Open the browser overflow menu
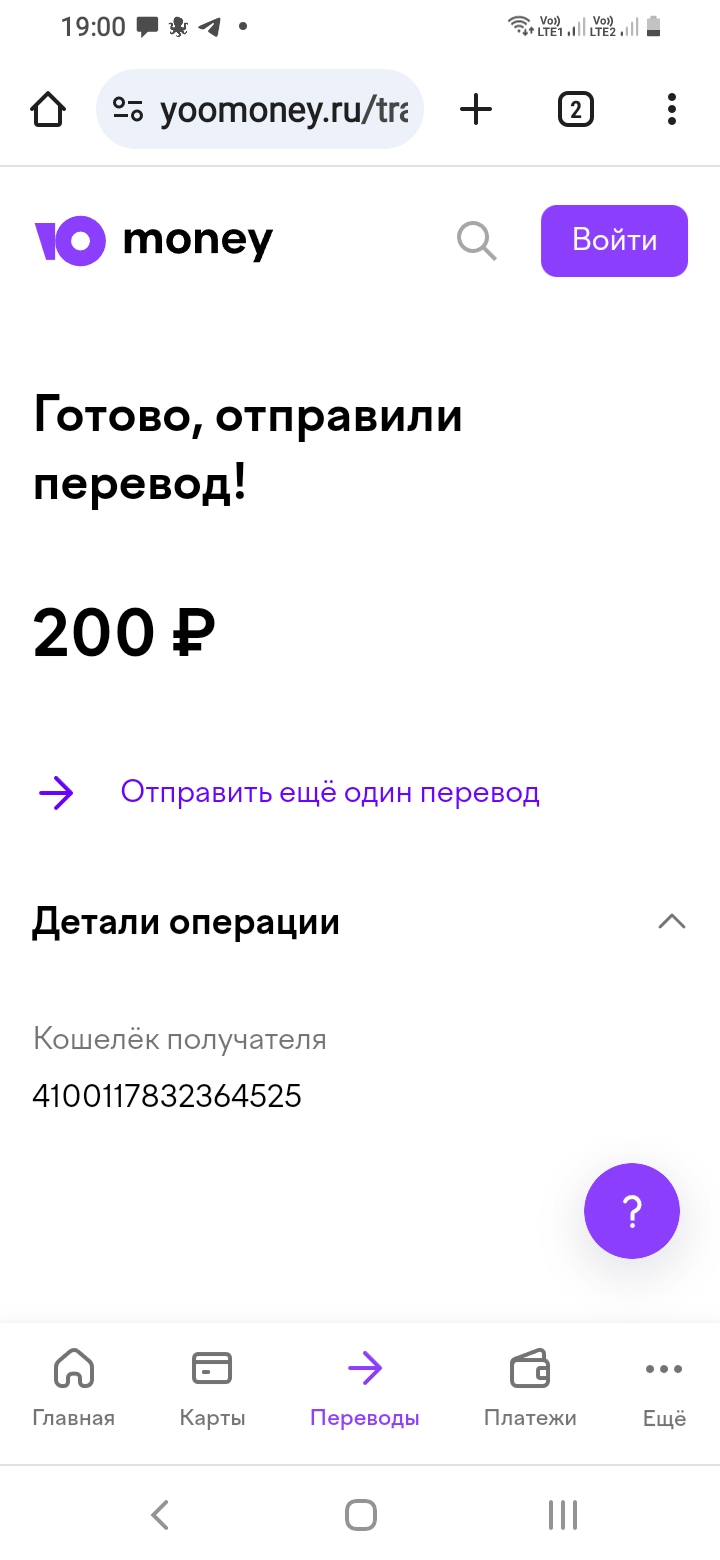Screen dimensions: 720x1560 click(x=671, y=110)
